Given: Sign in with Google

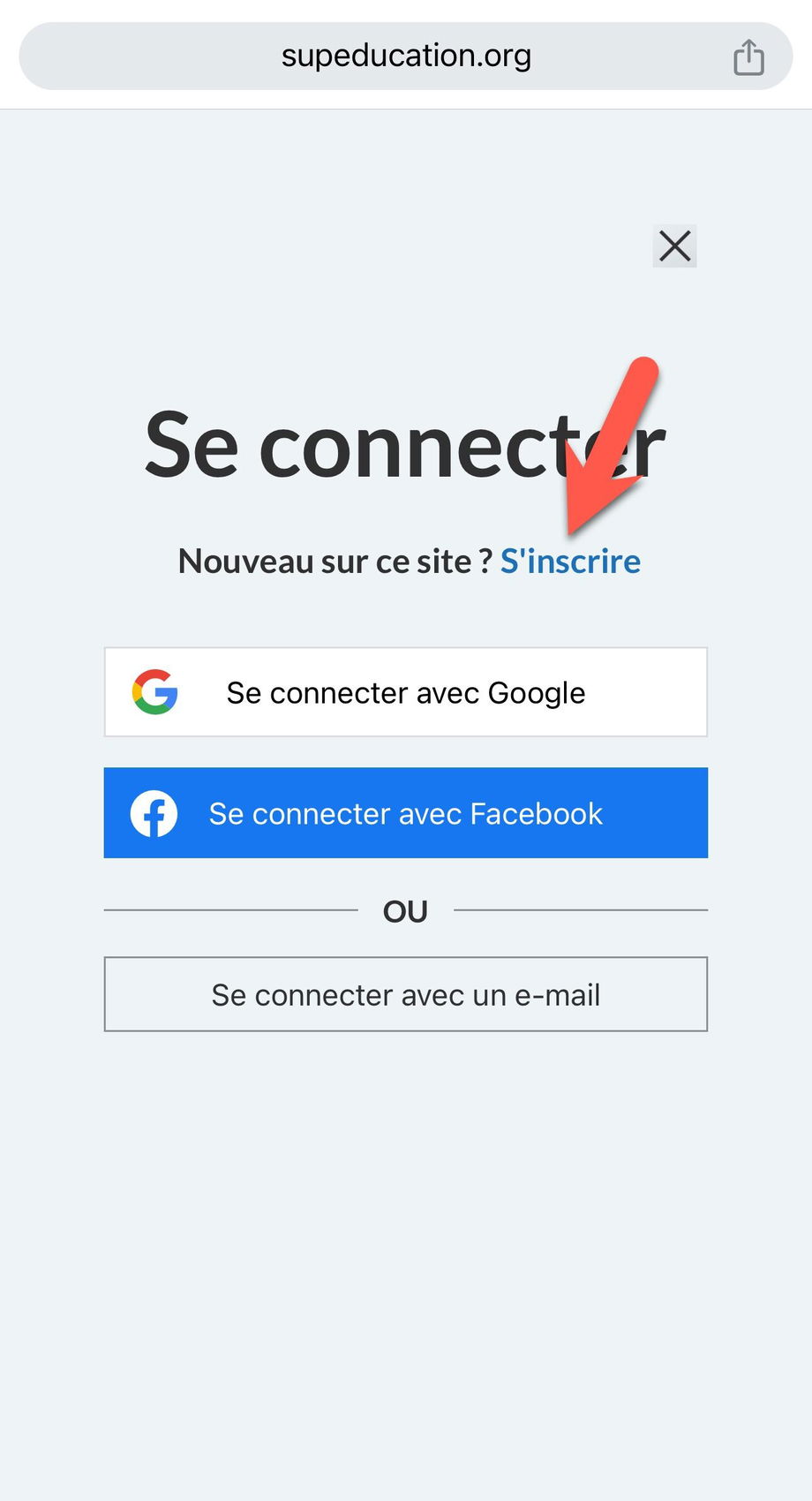Looking at the screenshot, I should click(x=406, y=692).
